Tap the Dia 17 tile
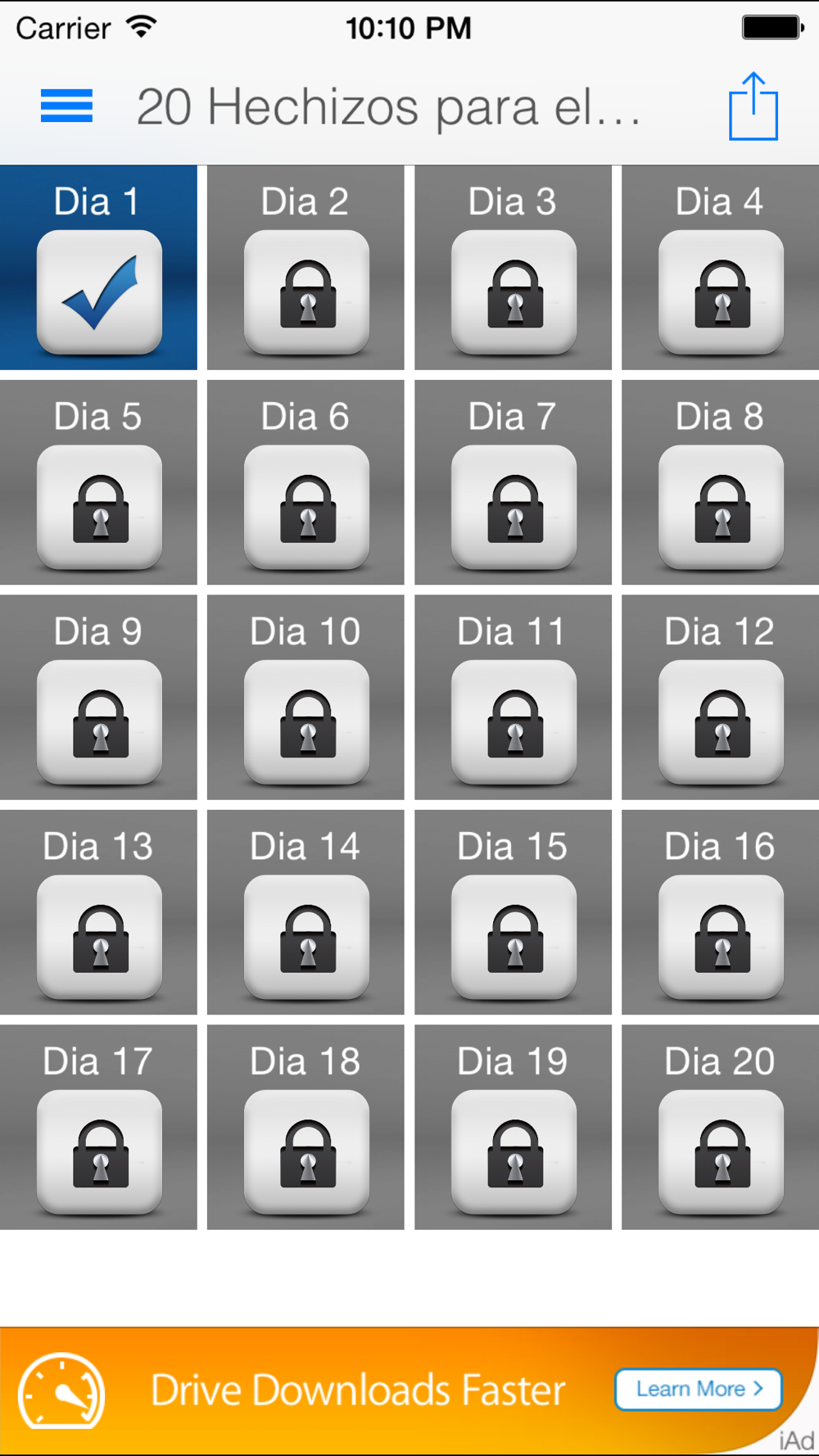 (x=98, y=1128)
